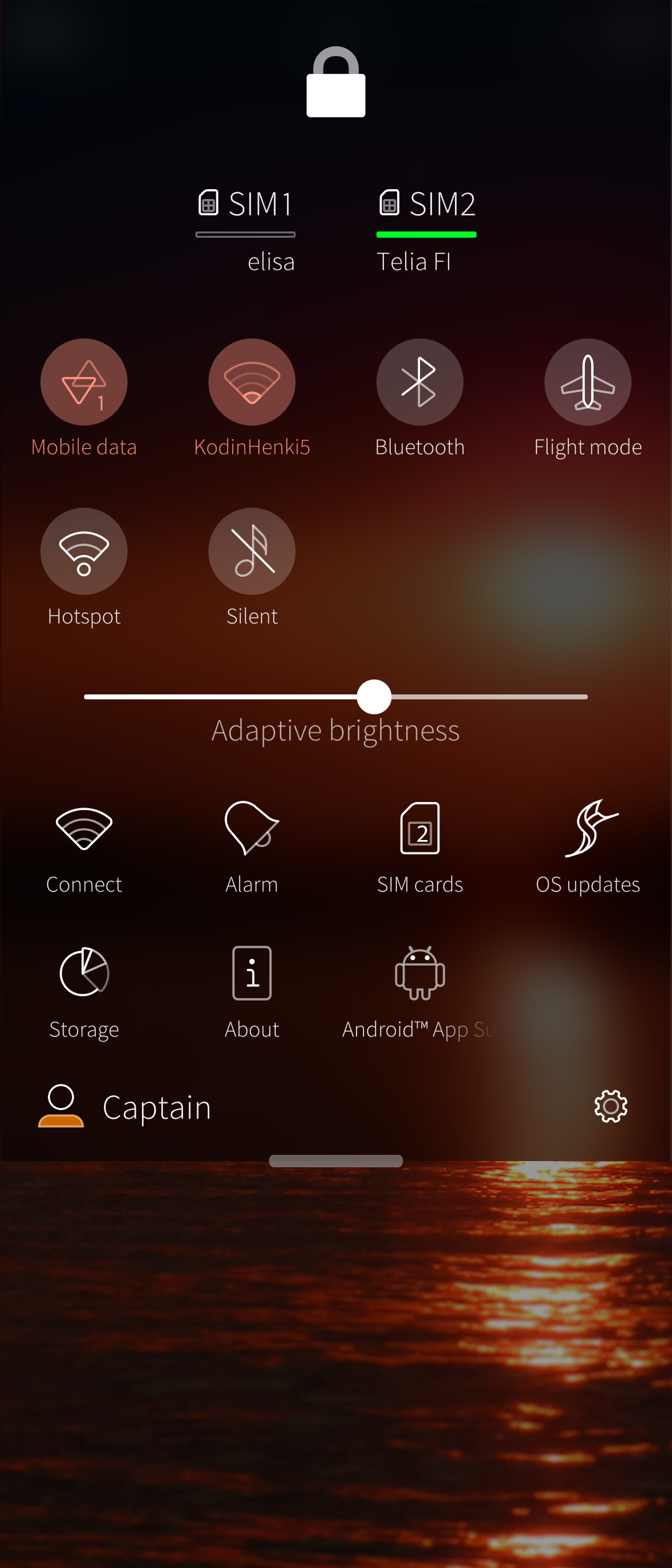This screenshot has width=672, height=1568.
Task: Toggle KodinHenki5 WLAN connection
Action: (252, 383)
